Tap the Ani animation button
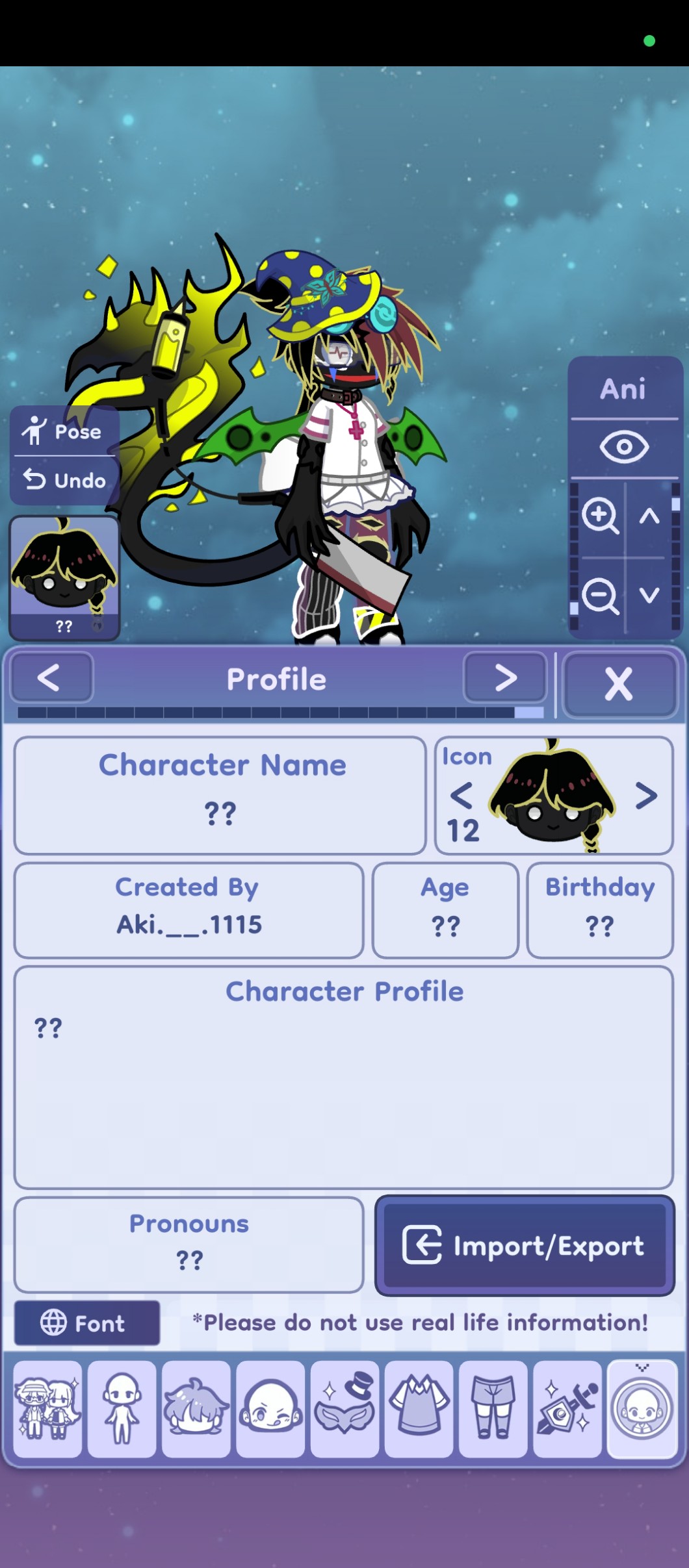This screenshot has height=1568, width=689. (623, 388)
